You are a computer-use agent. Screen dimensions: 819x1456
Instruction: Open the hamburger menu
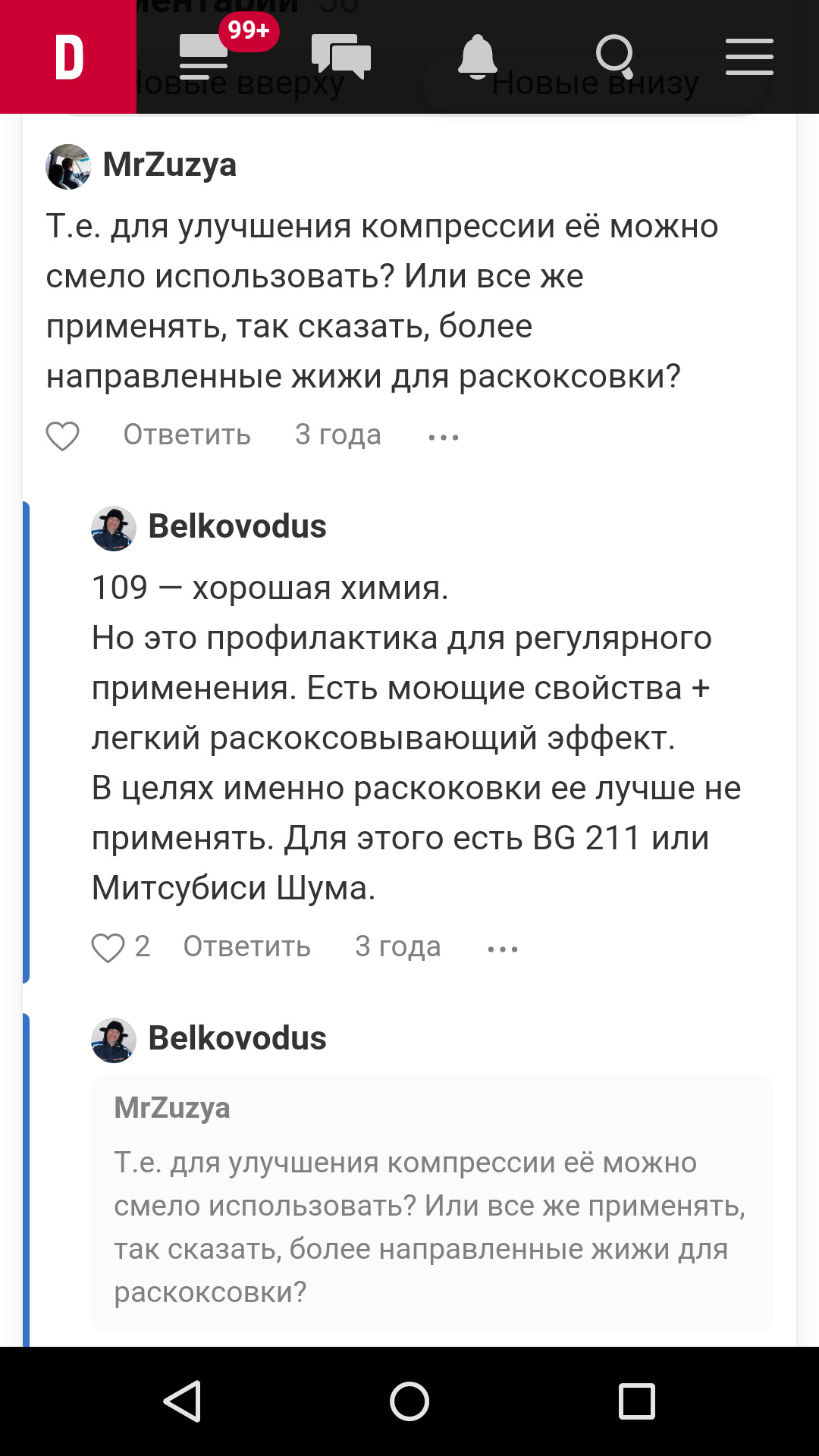(x=749, y=57)
